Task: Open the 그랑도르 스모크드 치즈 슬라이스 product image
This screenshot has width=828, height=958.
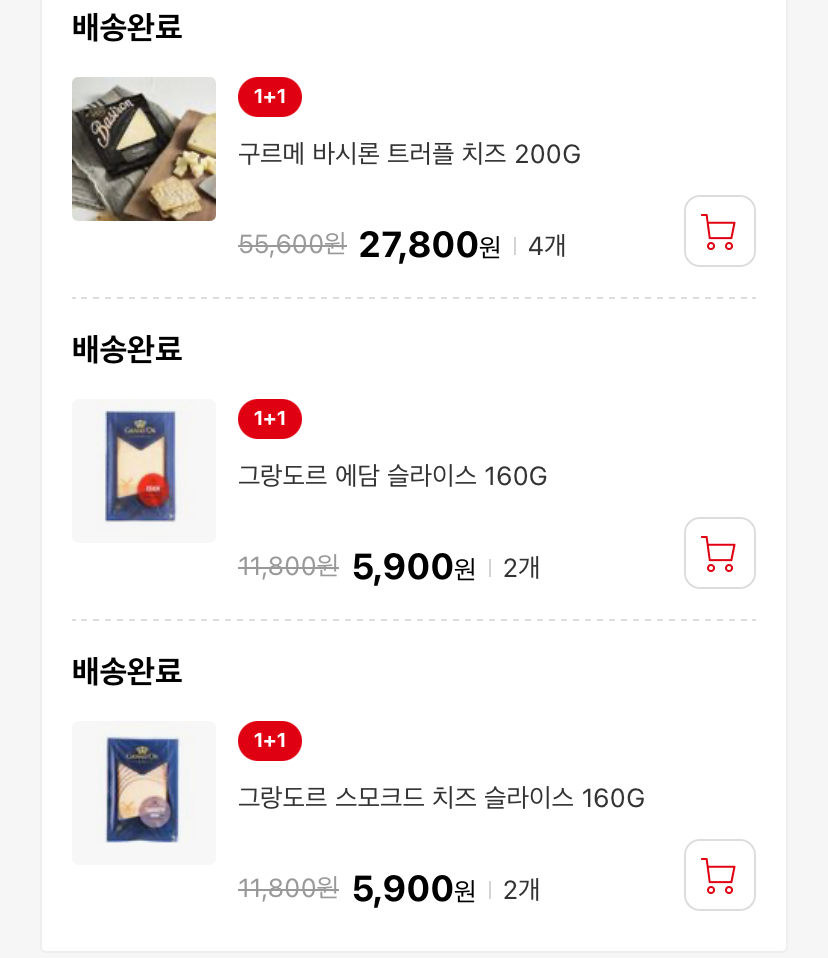Action: coord(144,793)
